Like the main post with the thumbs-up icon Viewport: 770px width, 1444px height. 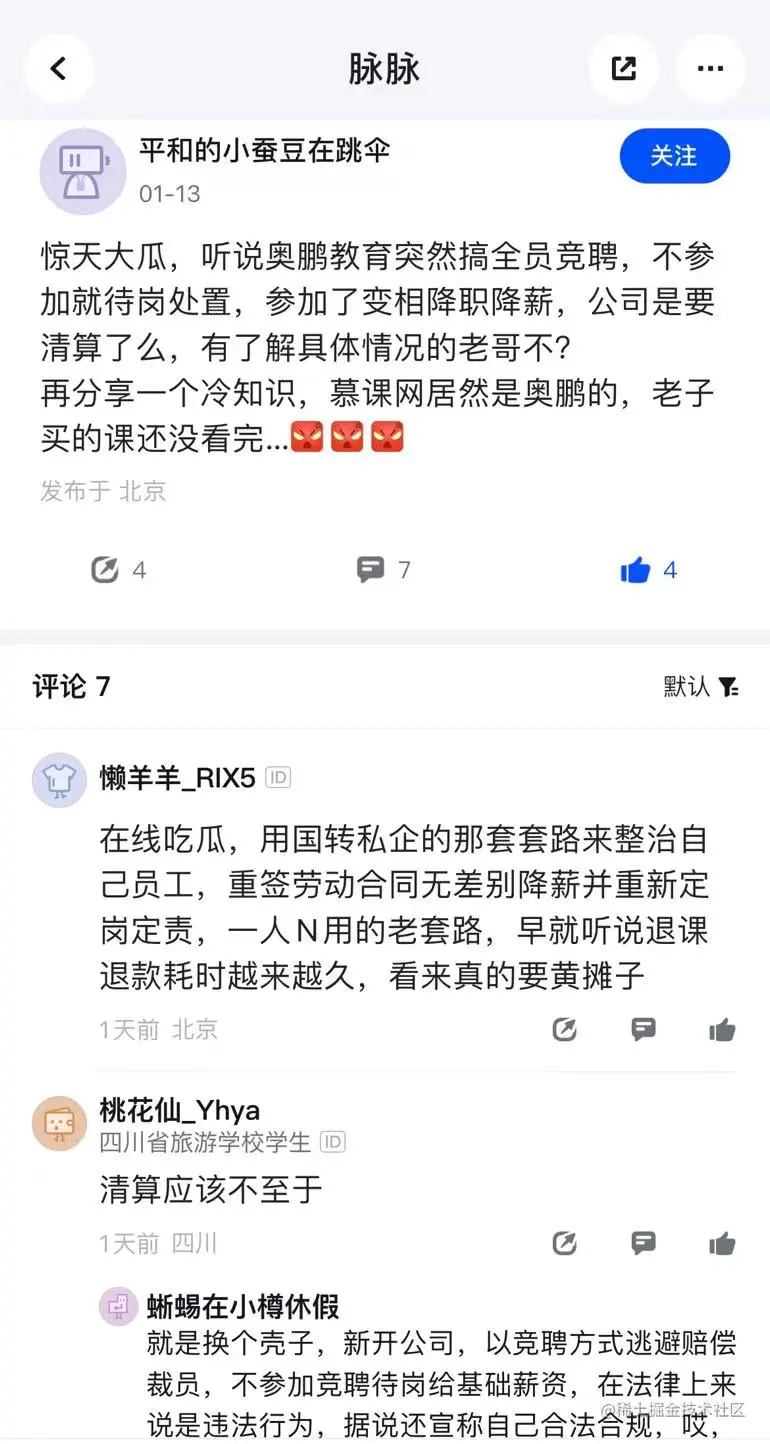click(x=636, y=569)
